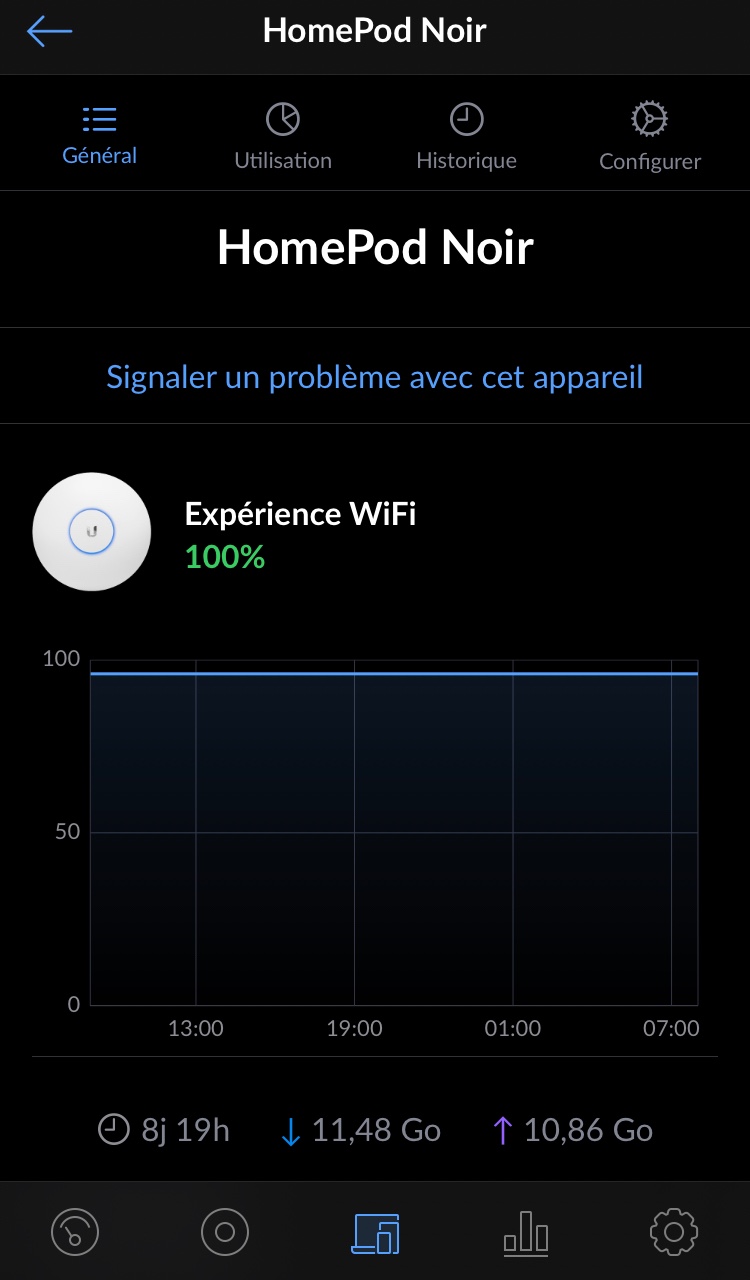This screenshot has height=1280, width=750.
Task: Open the statistics bar chart tab
Action: coord(526,1233)
